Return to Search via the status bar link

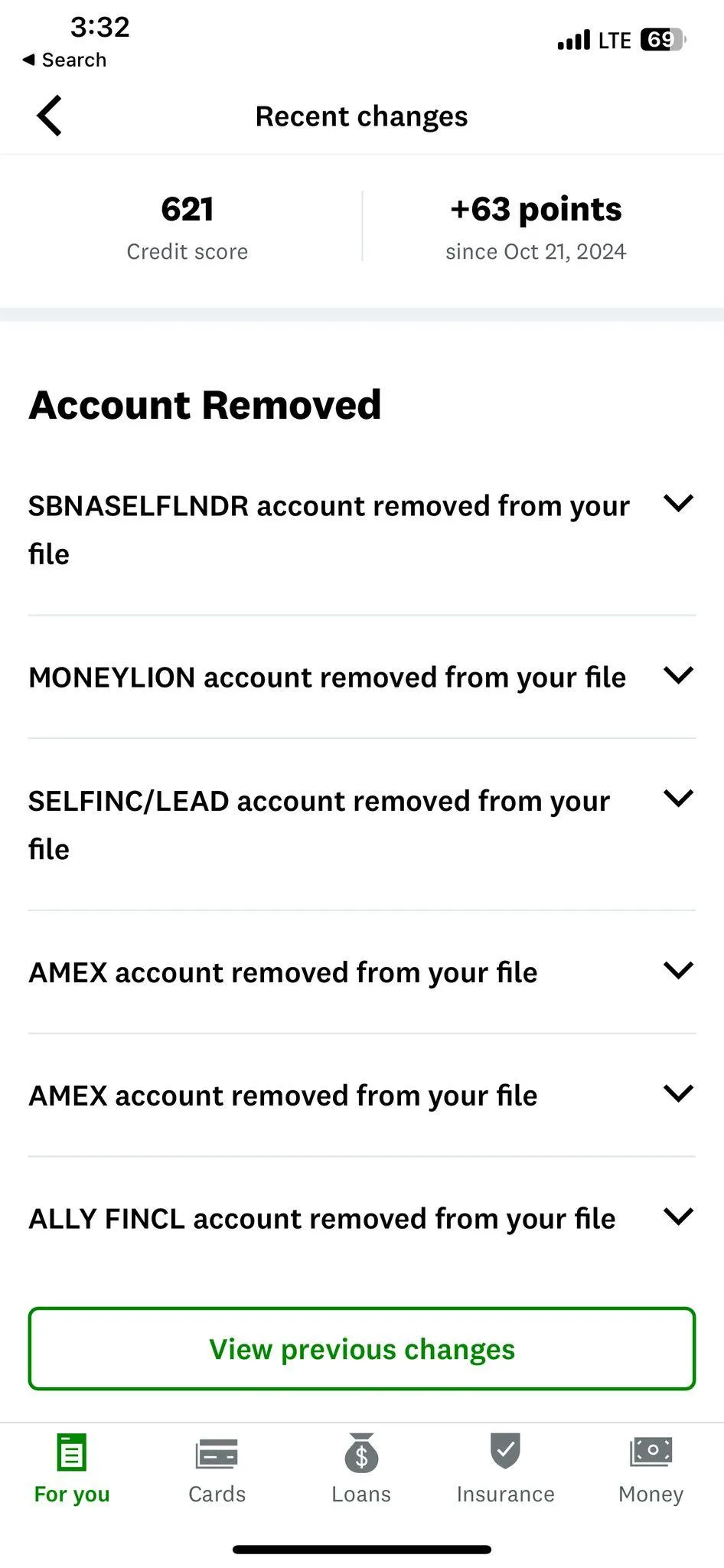pos(64,60)
